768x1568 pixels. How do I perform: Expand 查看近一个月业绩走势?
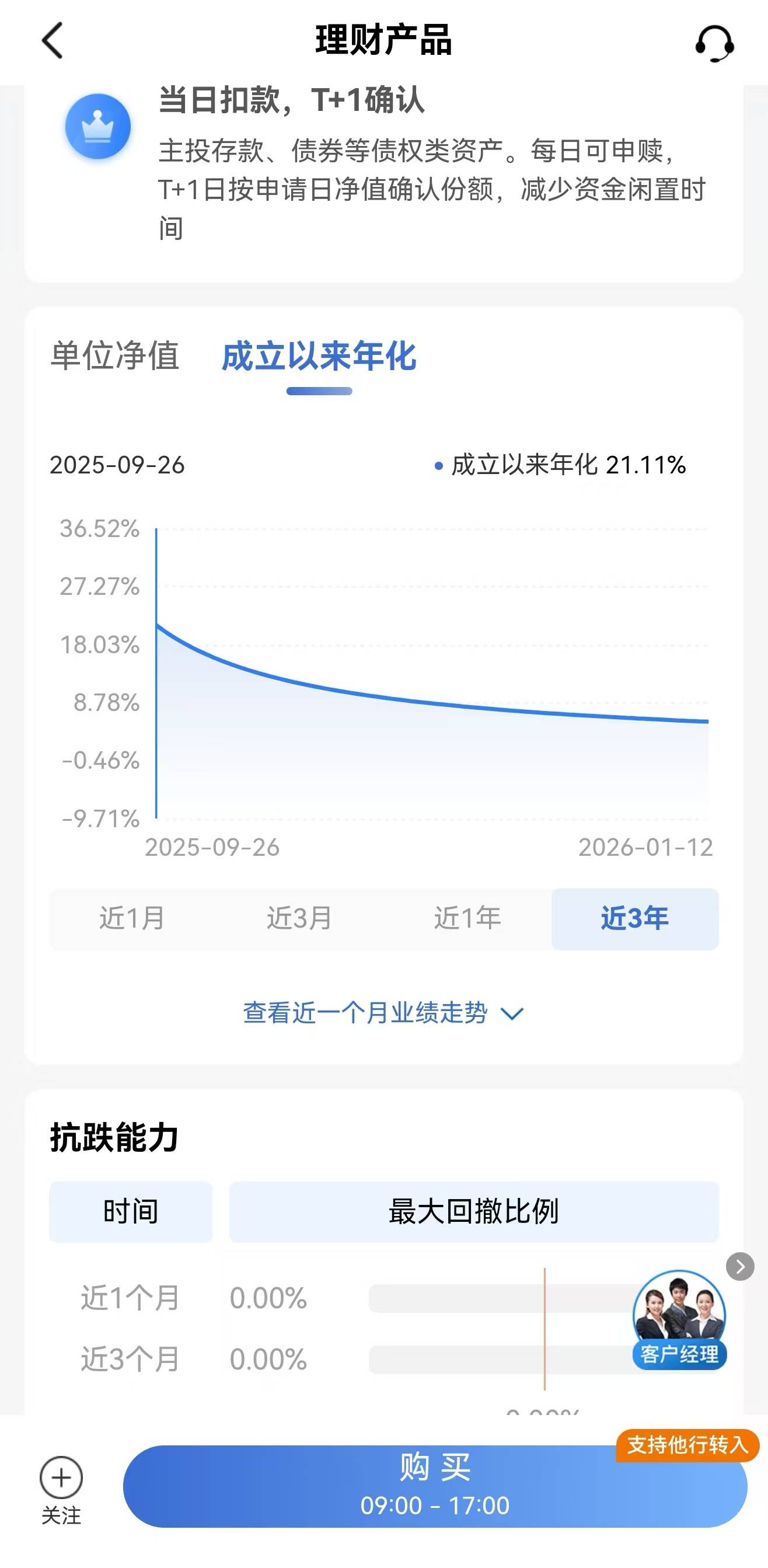point(383,1013)
